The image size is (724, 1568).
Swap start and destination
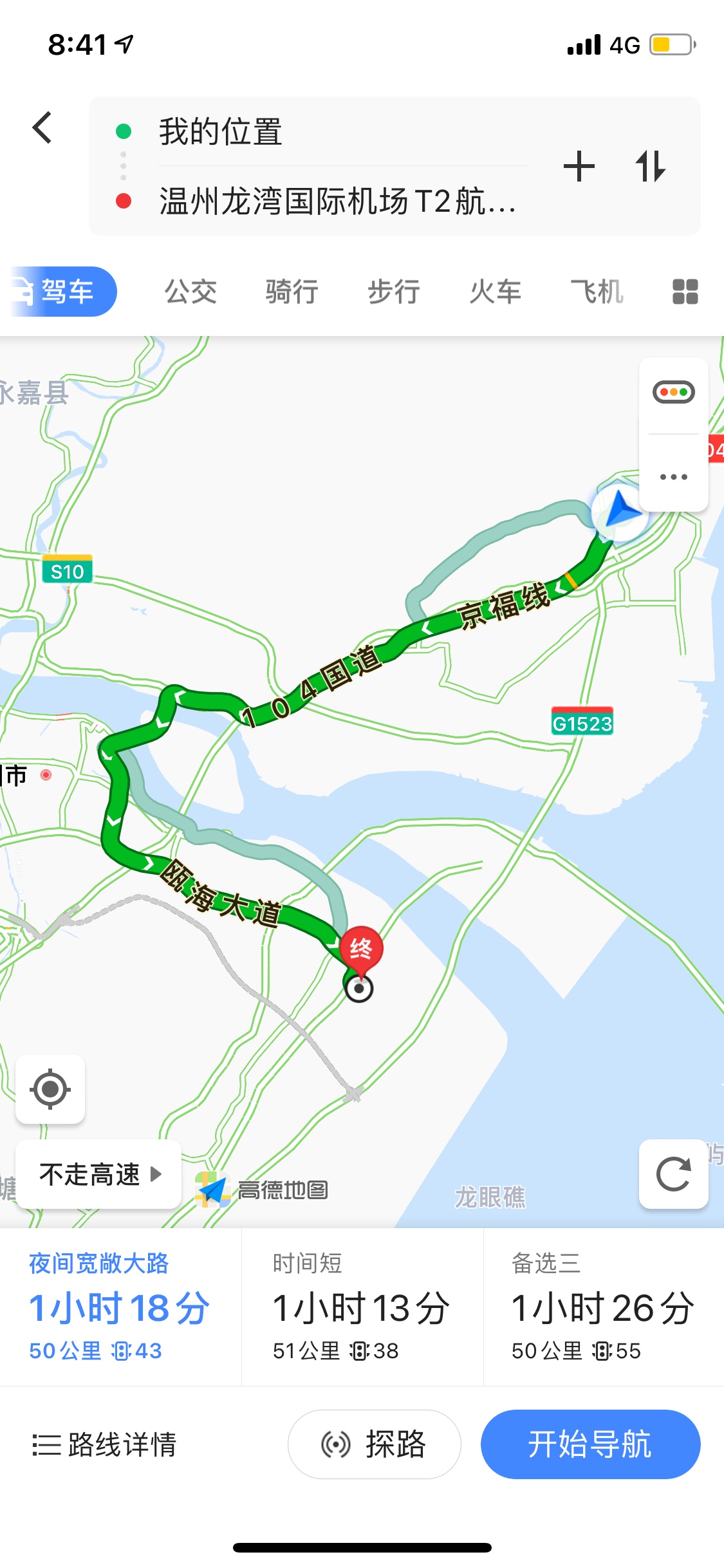tap(650, 167)
